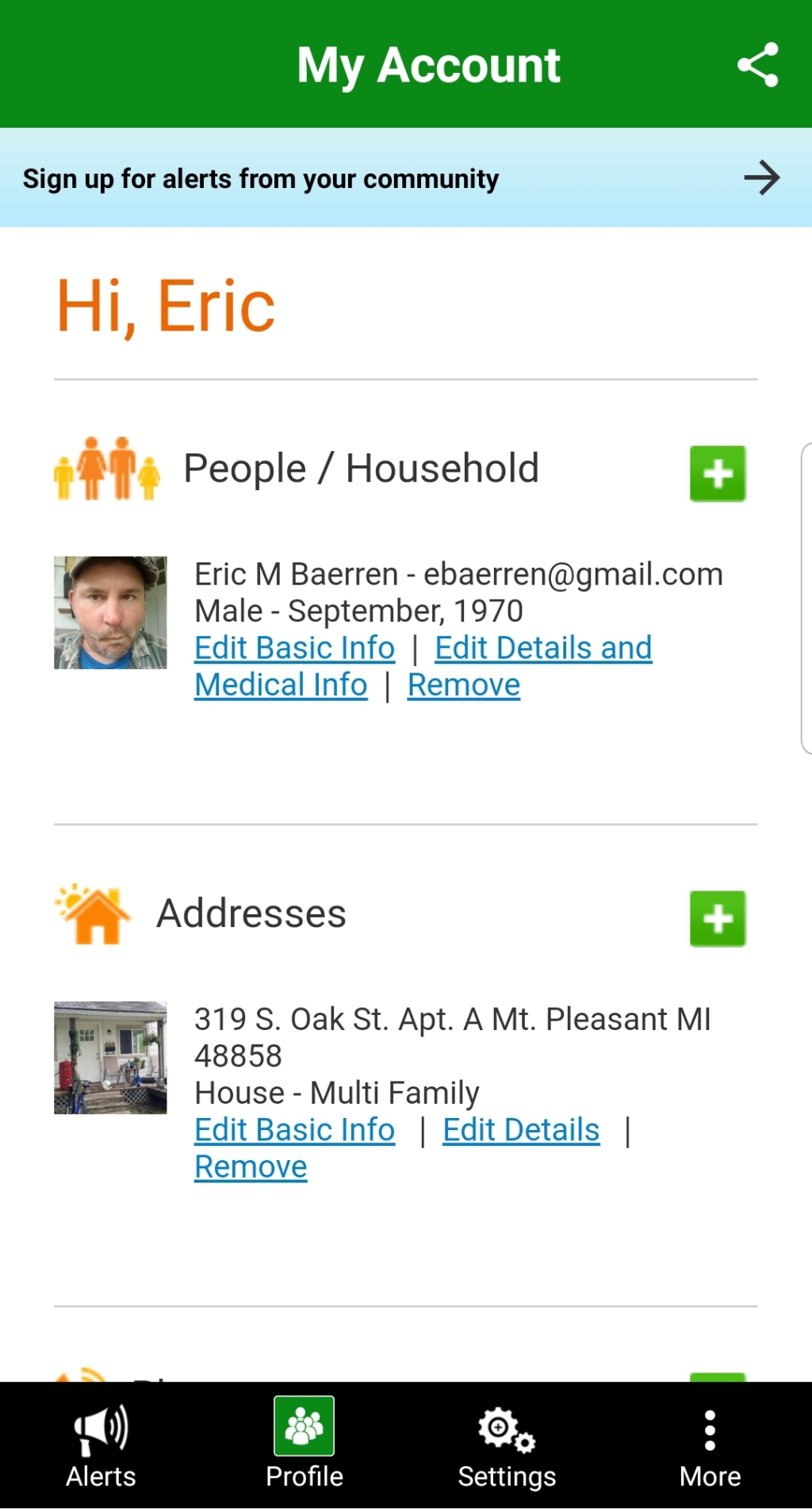This screenshot has width=812, height=1509.
Task: Remove the 319 S. Oak St. address
Action: [251, 1168]
